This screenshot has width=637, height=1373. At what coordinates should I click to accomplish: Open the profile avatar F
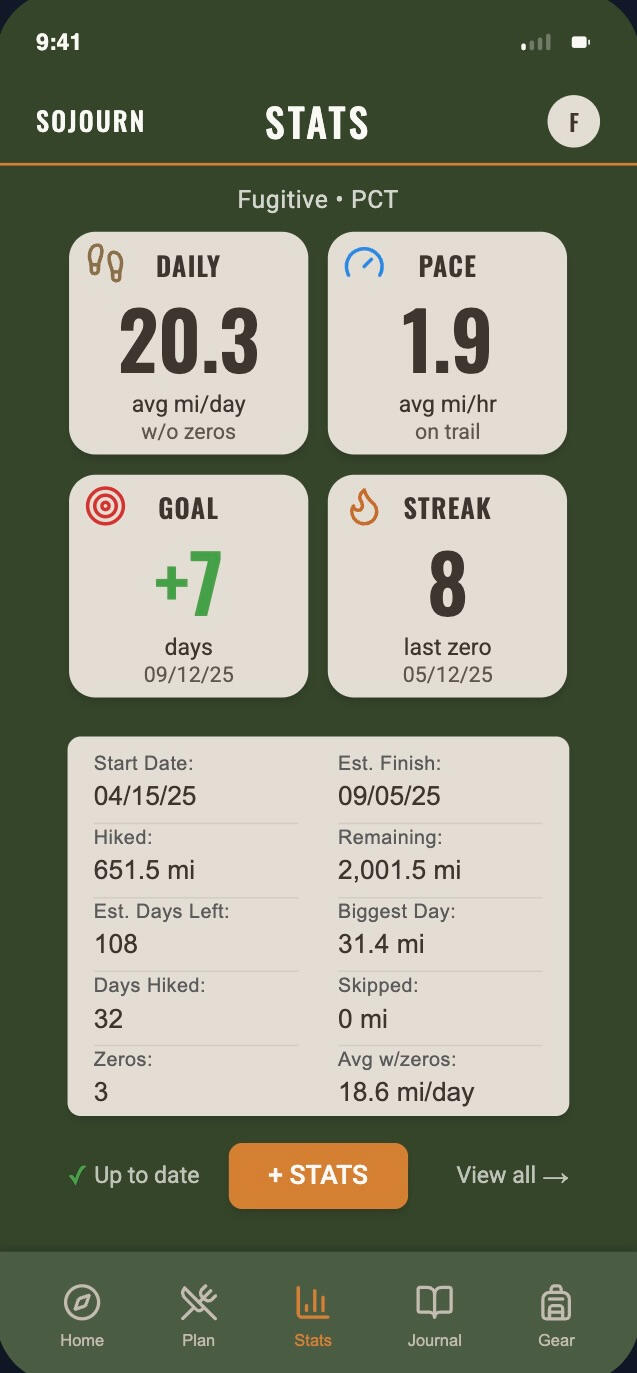[573, 122]
